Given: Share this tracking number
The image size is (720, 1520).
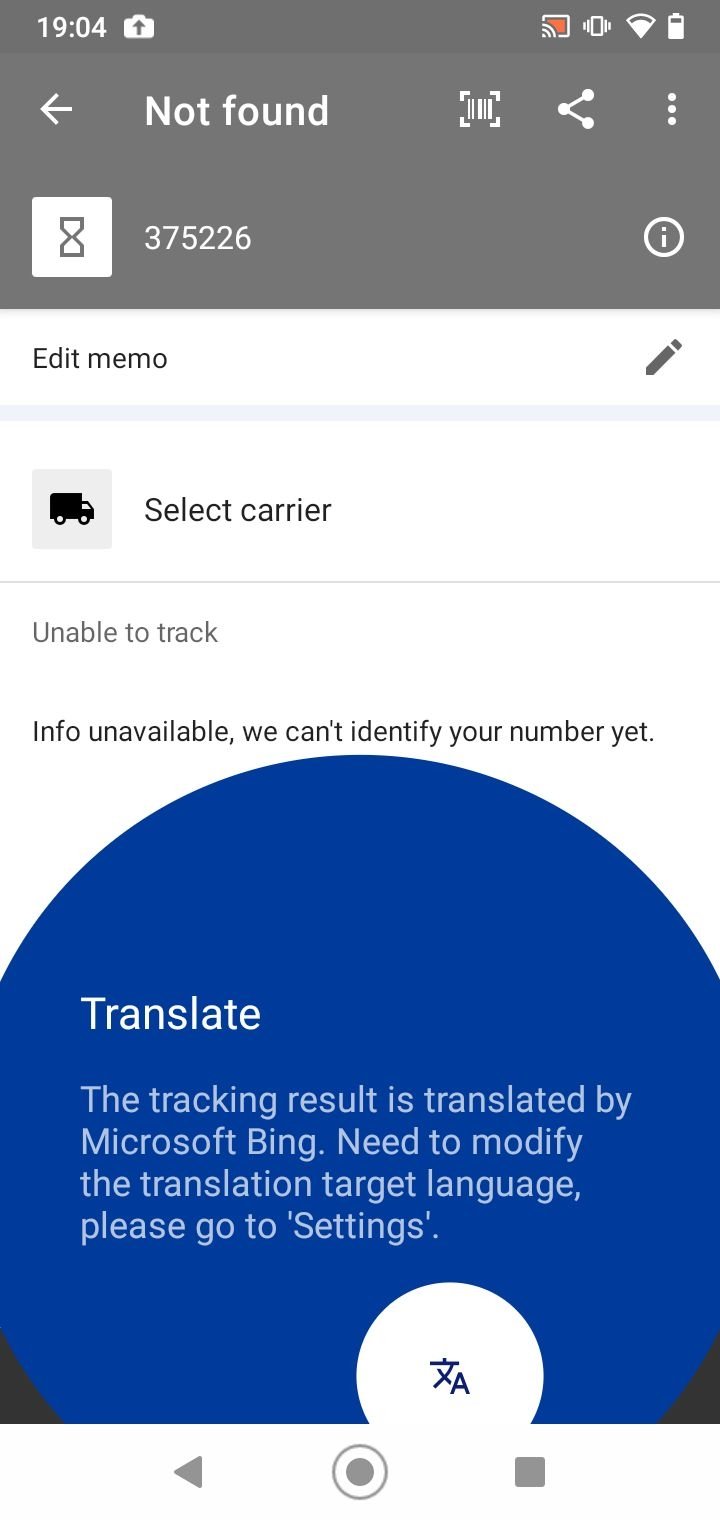Looking at the screenshot, I should pos(576,110).
